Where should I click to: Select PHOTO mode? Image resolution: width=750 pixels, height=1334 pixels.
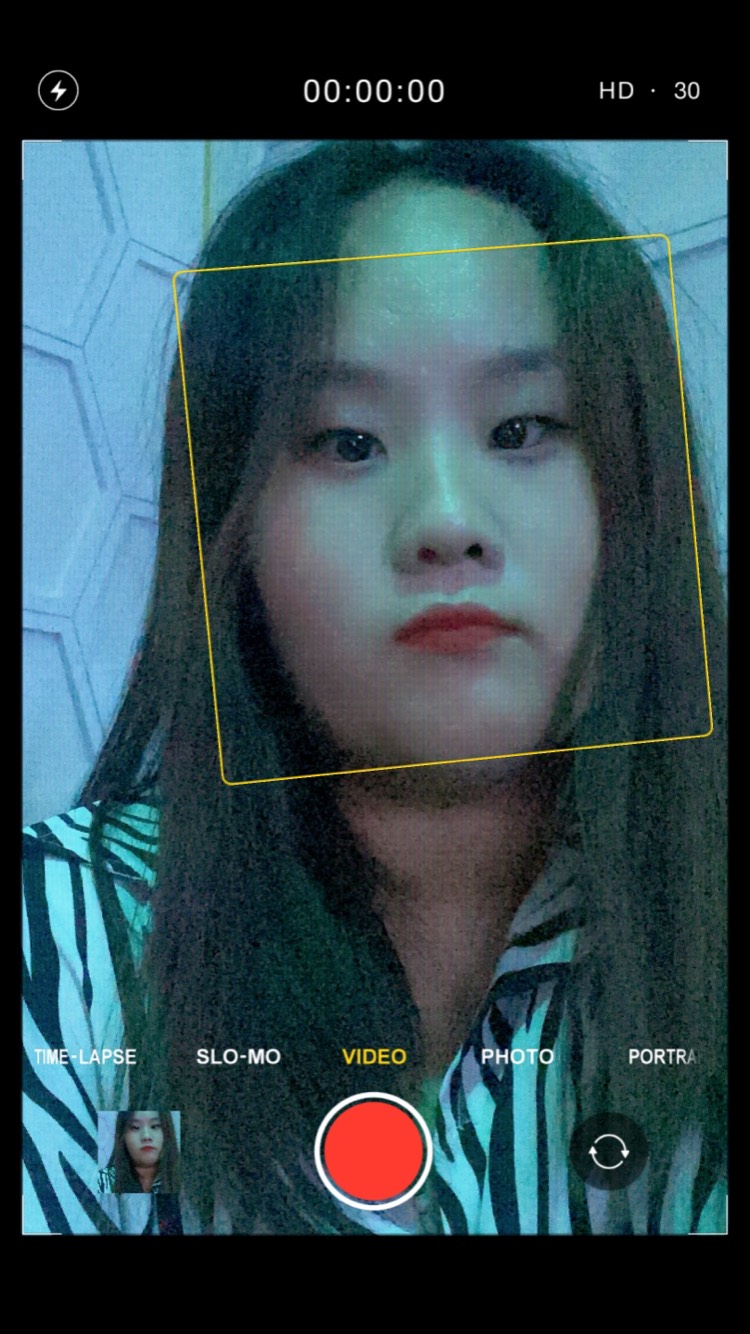[x=517, y=1056]
